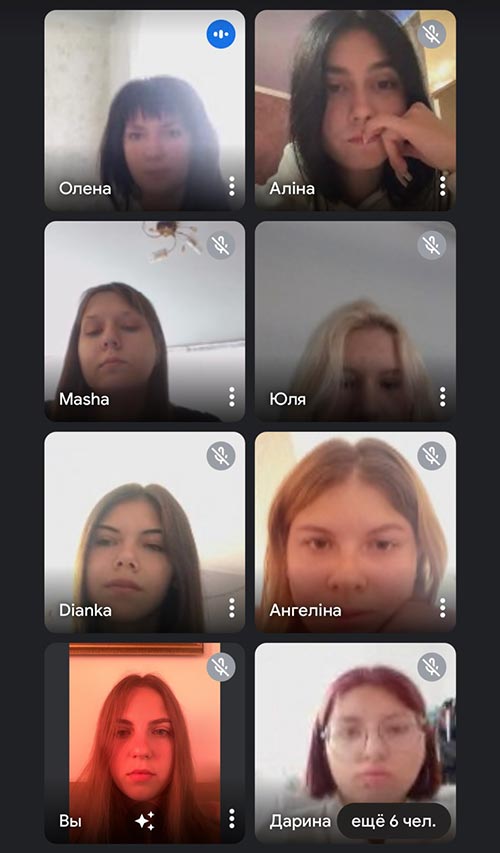Select Masha's video tile

coord(145,321)
